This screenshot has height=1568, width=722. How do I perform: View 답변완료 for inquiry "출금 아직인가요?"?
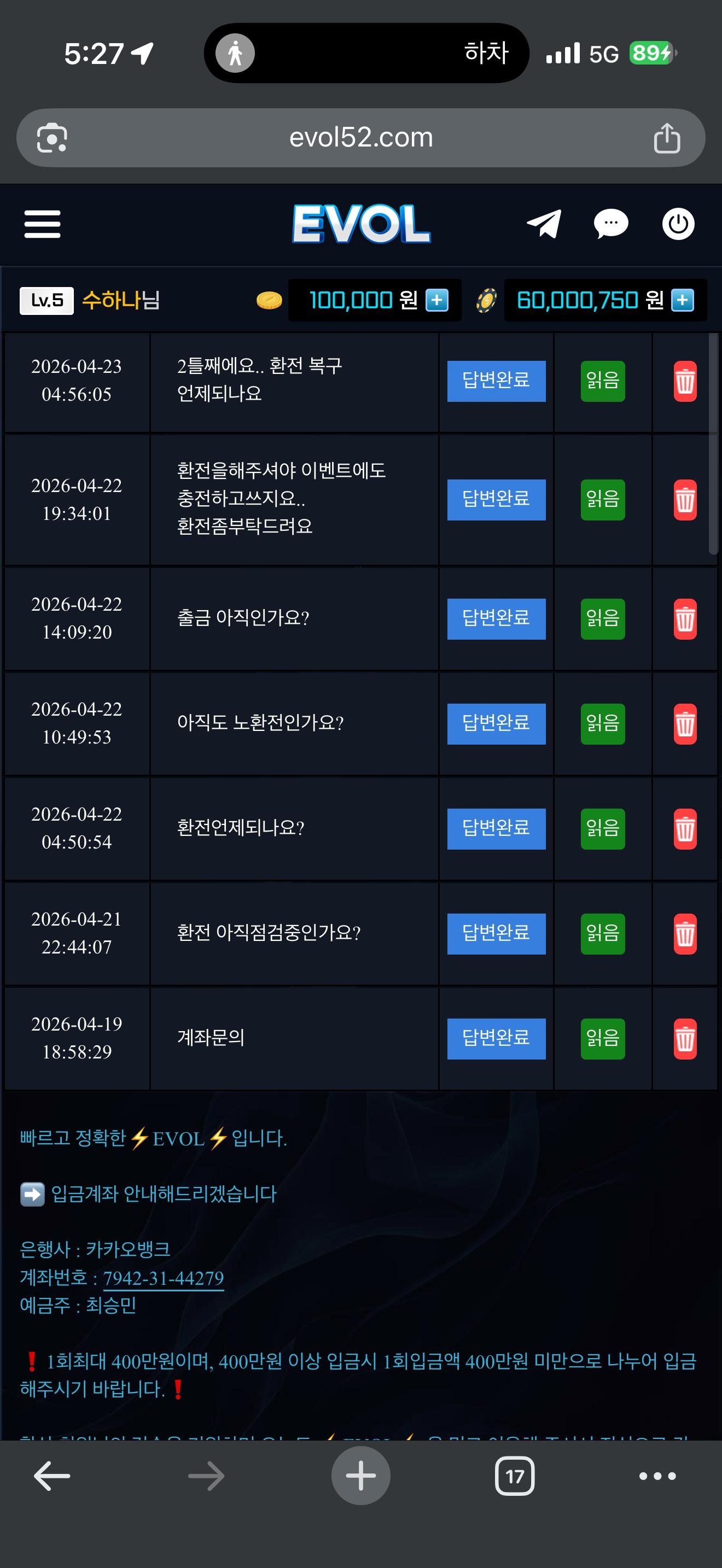496,618
